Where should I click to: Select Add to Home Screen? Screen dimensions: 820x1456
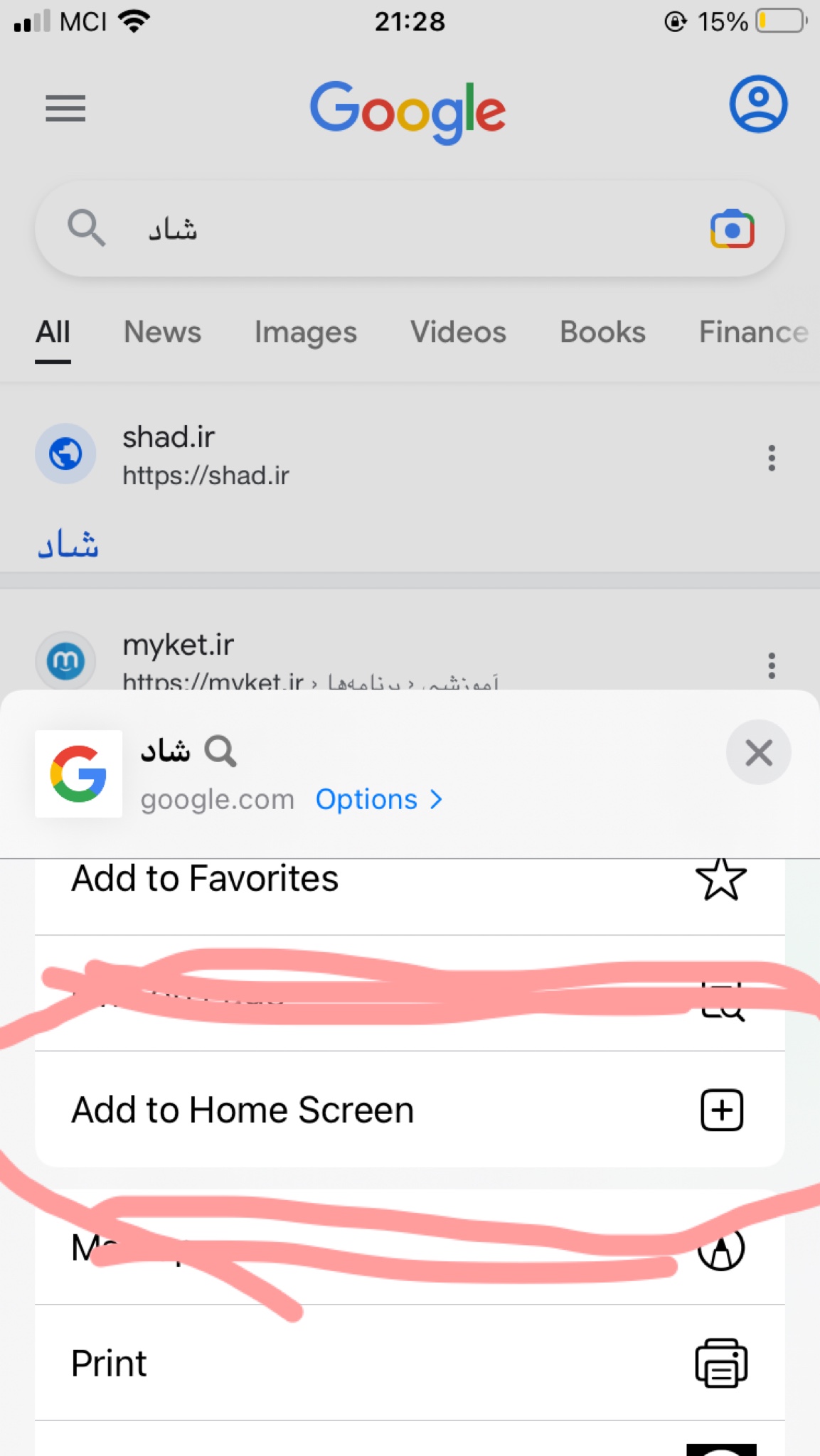click(409, 1110)
